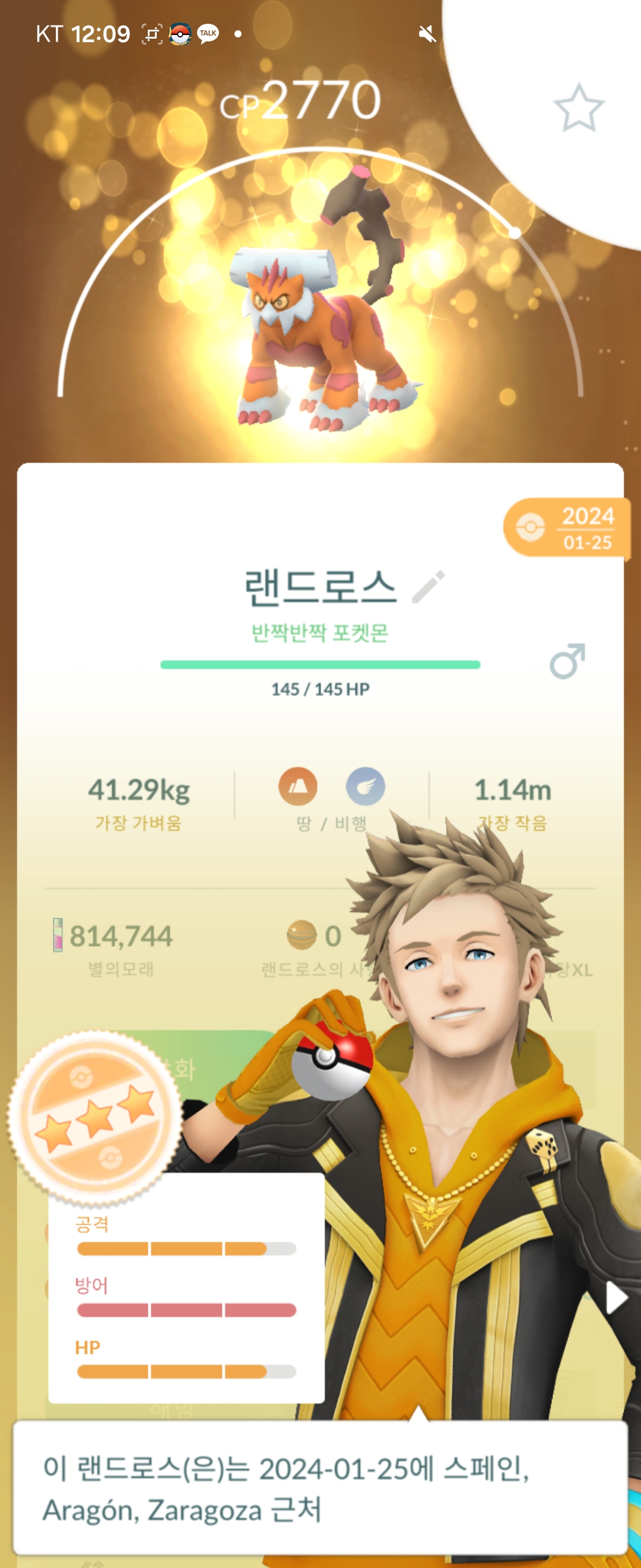Mark Landorus as favorite with the star
This screenshot has height=1568, width=641.
(x=578, y=108)
